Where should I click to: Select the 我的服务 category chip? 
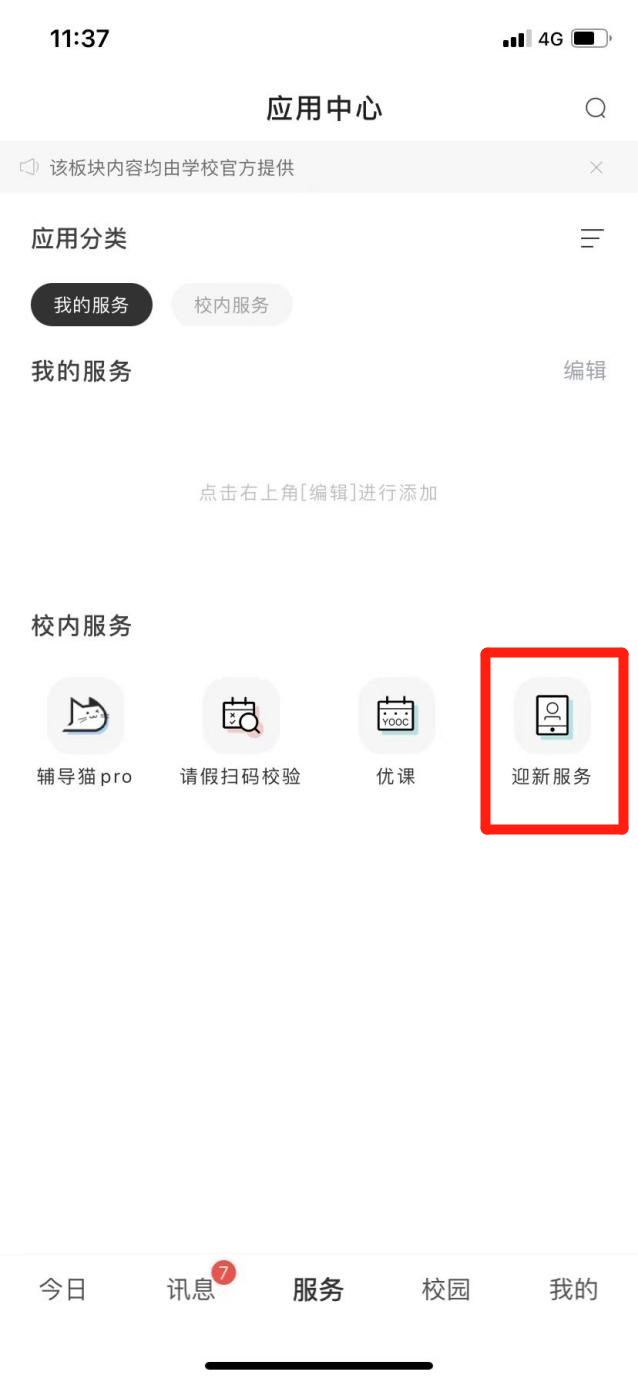click(x=91, y=305)
